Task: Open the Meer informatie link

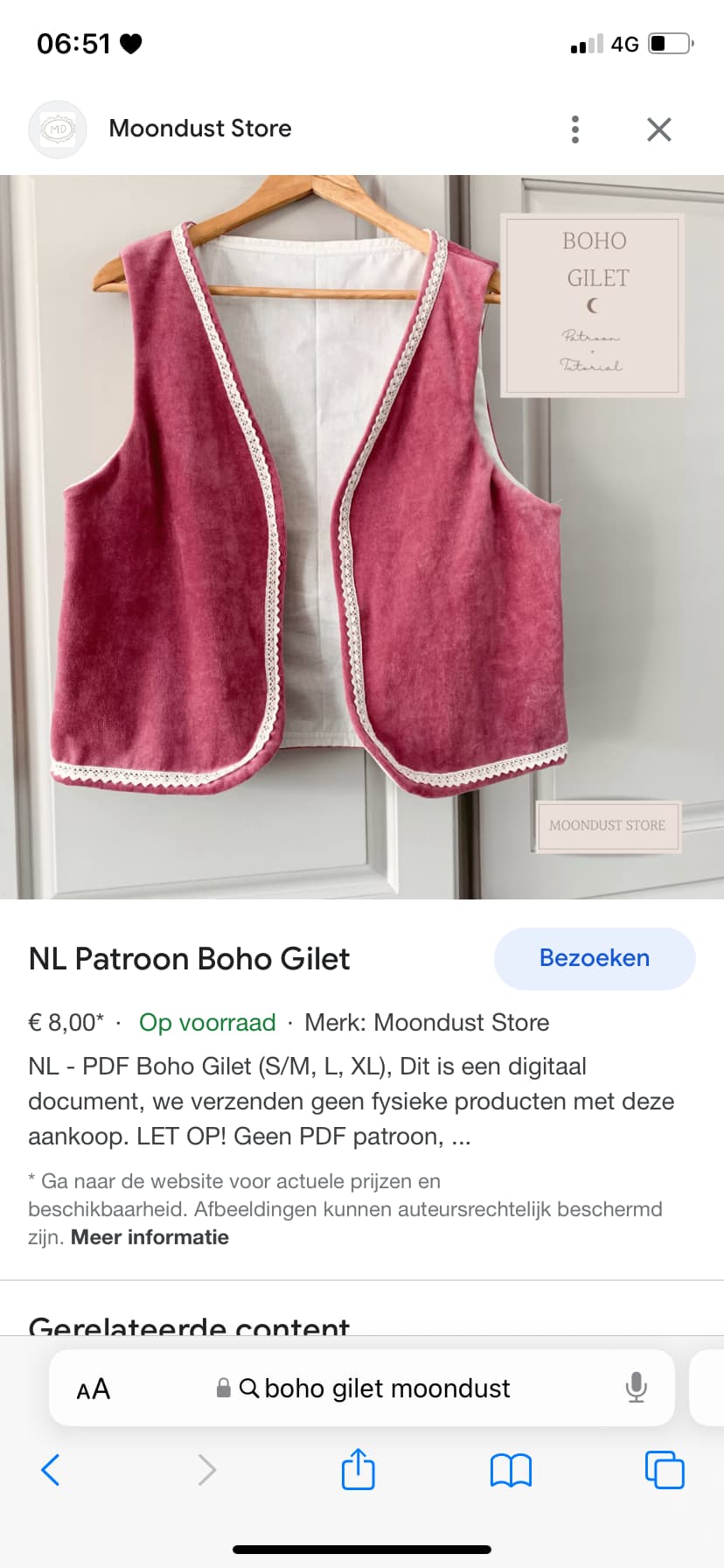Action: coord(150,1237)
